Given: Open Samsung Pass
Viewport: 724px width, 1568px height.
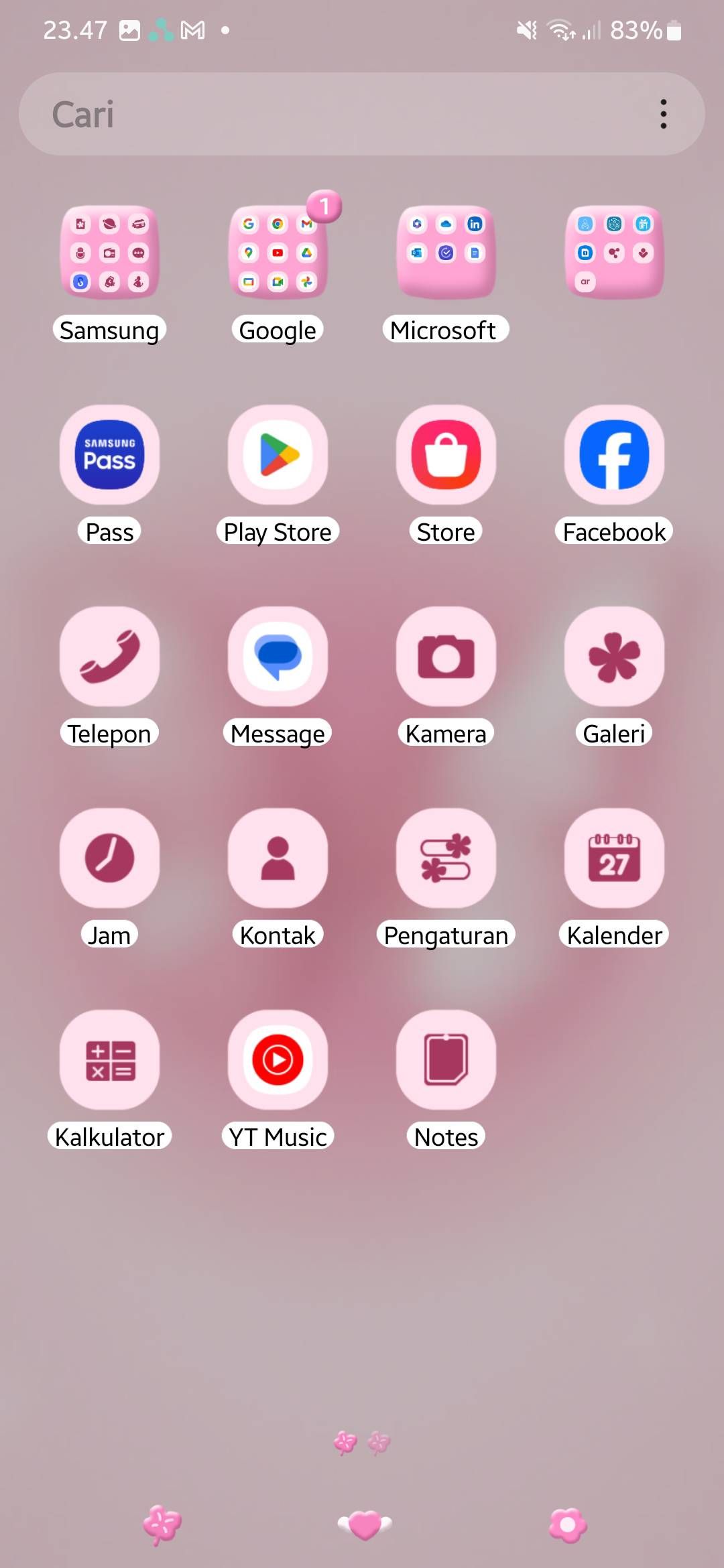Looking at the screenshot, I should pos(109,456).
